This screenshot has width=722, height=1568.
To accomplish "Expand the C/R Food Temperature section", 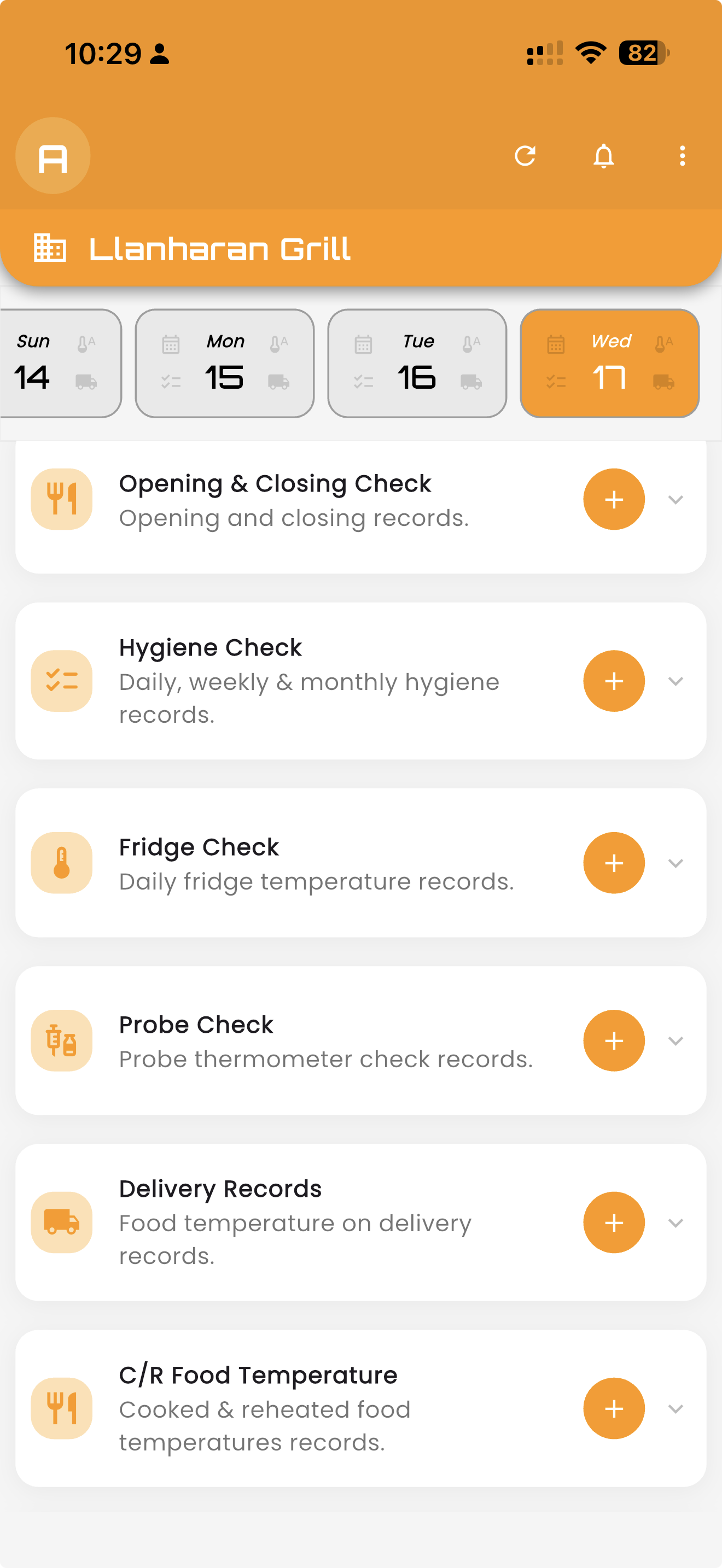I will pos(676,1408).
